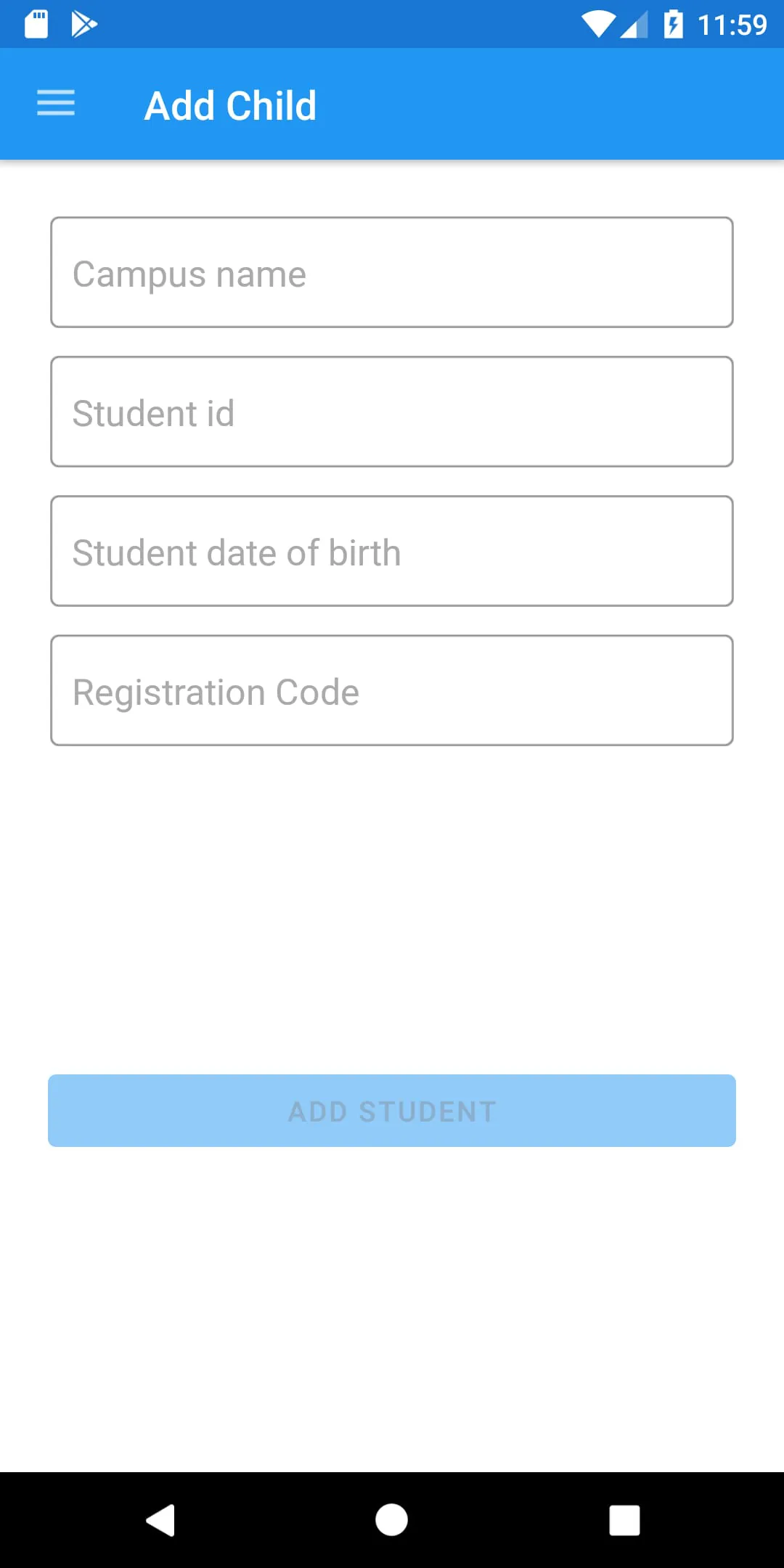
Task: Focus the Campus name placeholder text
Action: [x=189, y=274]
